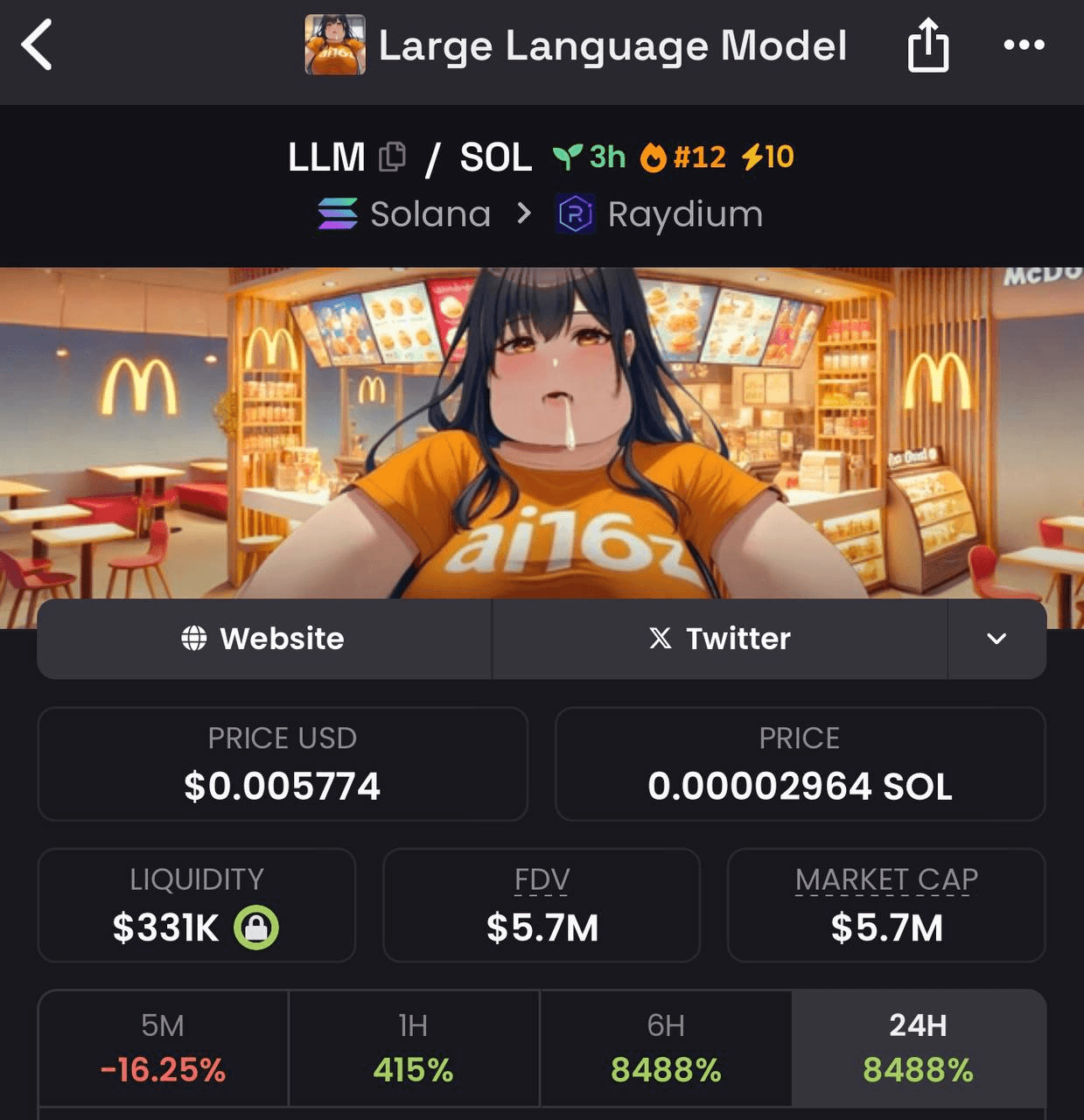Switch to the 5M timeframe
The height and width of the screenshot is (1120, 1084).
point(164,1048)
